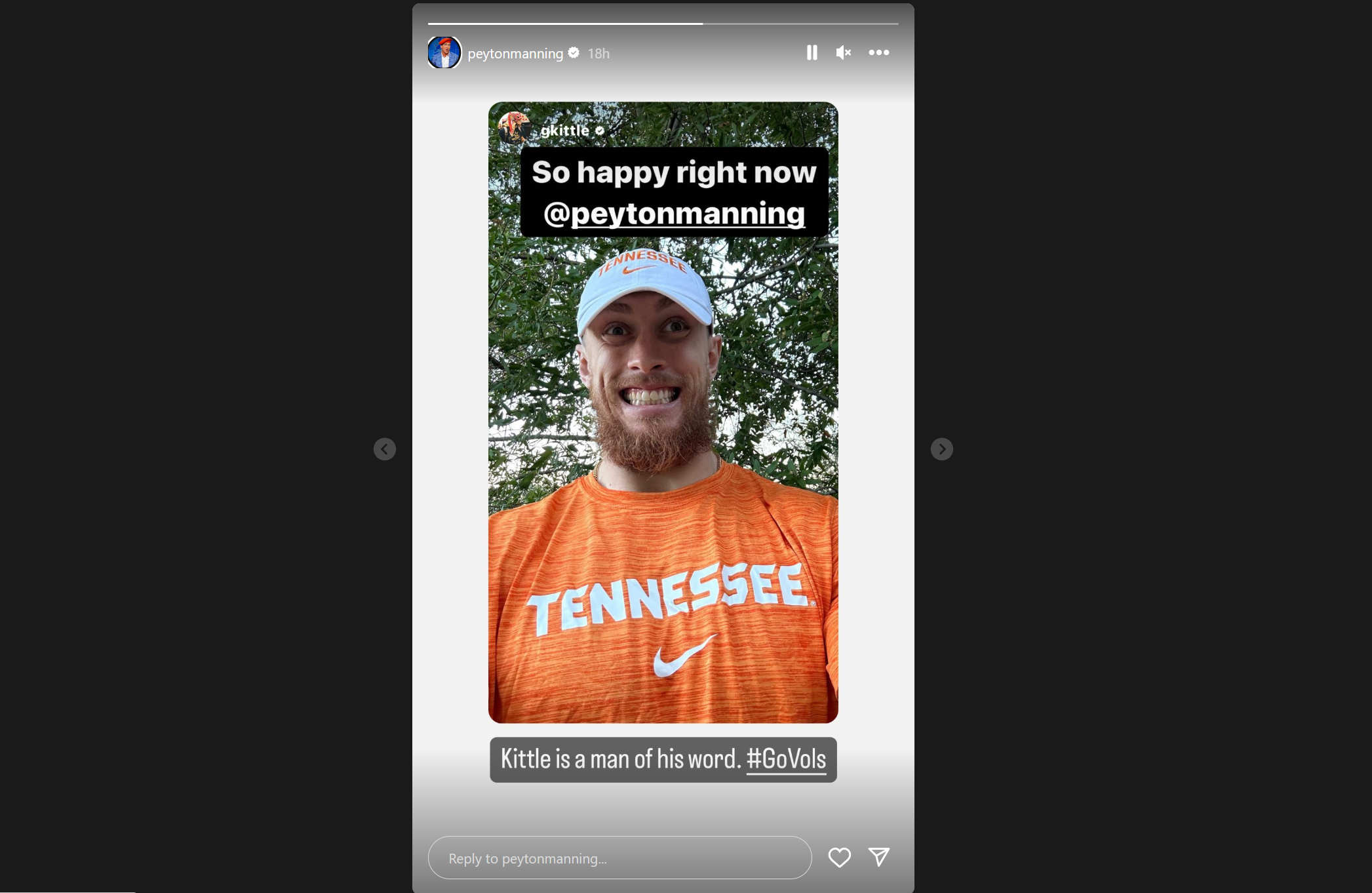Unmute the story audio

click(x=844, y=53)
